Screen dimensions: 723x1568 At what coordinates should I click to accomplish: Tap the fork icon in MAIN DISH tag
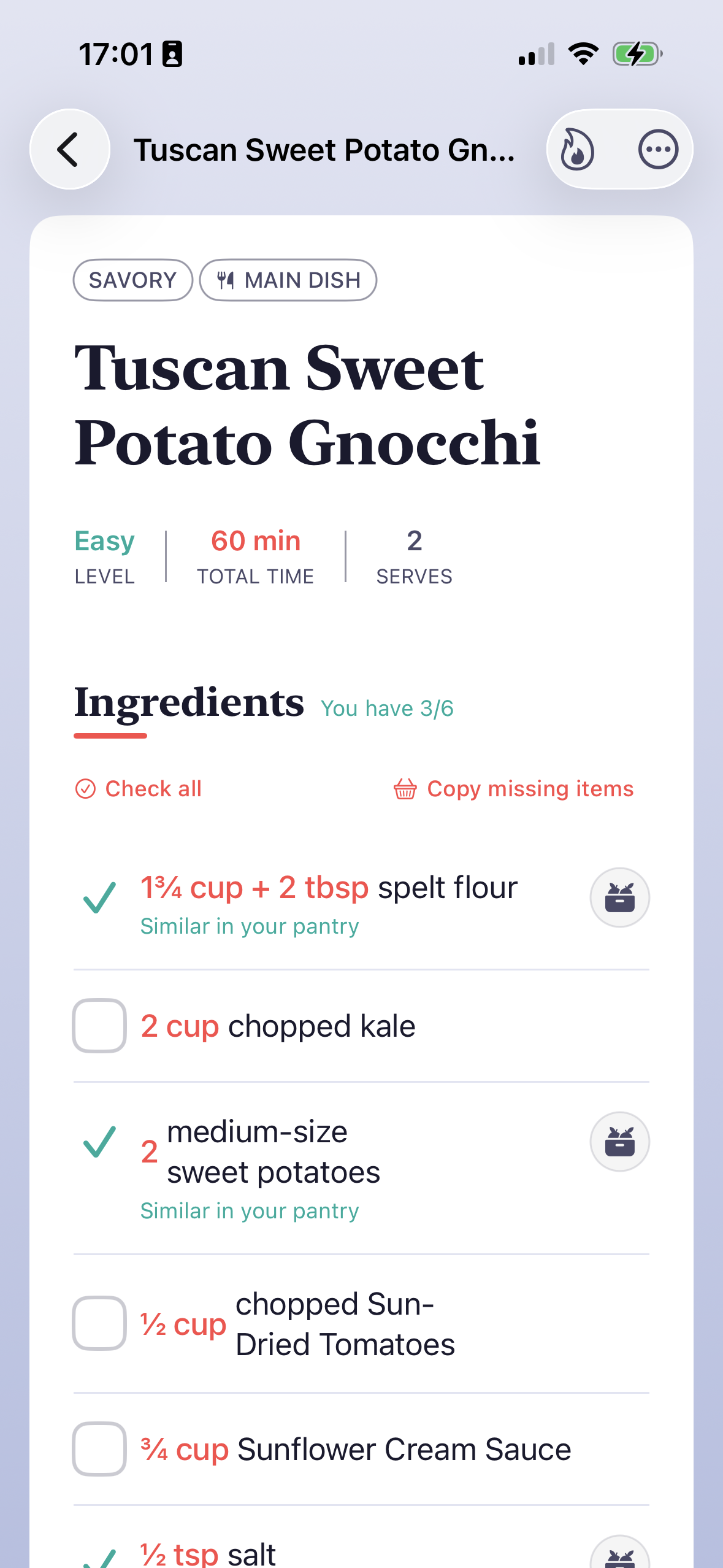225,280
